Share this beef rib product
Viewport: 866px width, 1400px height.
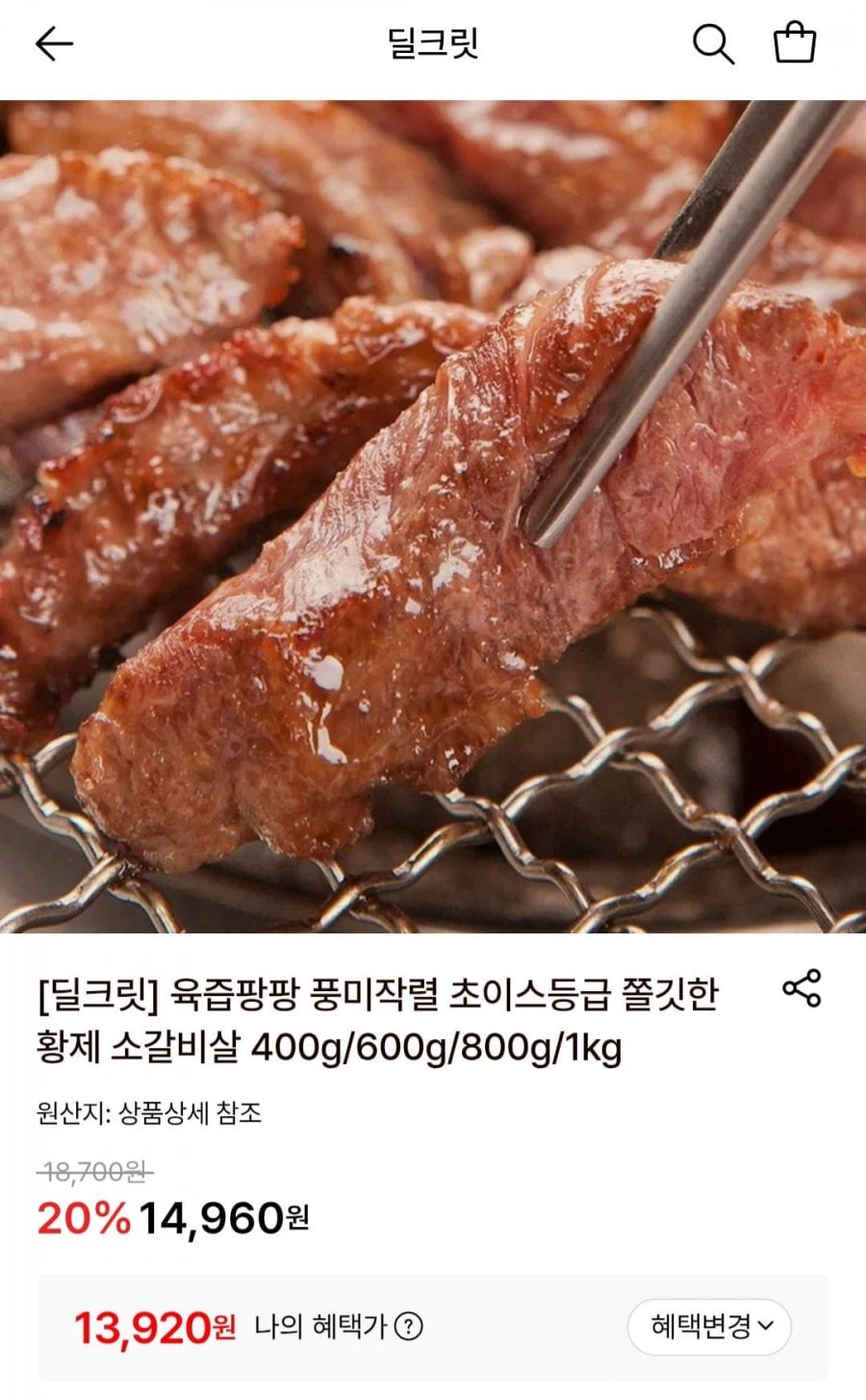pos(802,988)
